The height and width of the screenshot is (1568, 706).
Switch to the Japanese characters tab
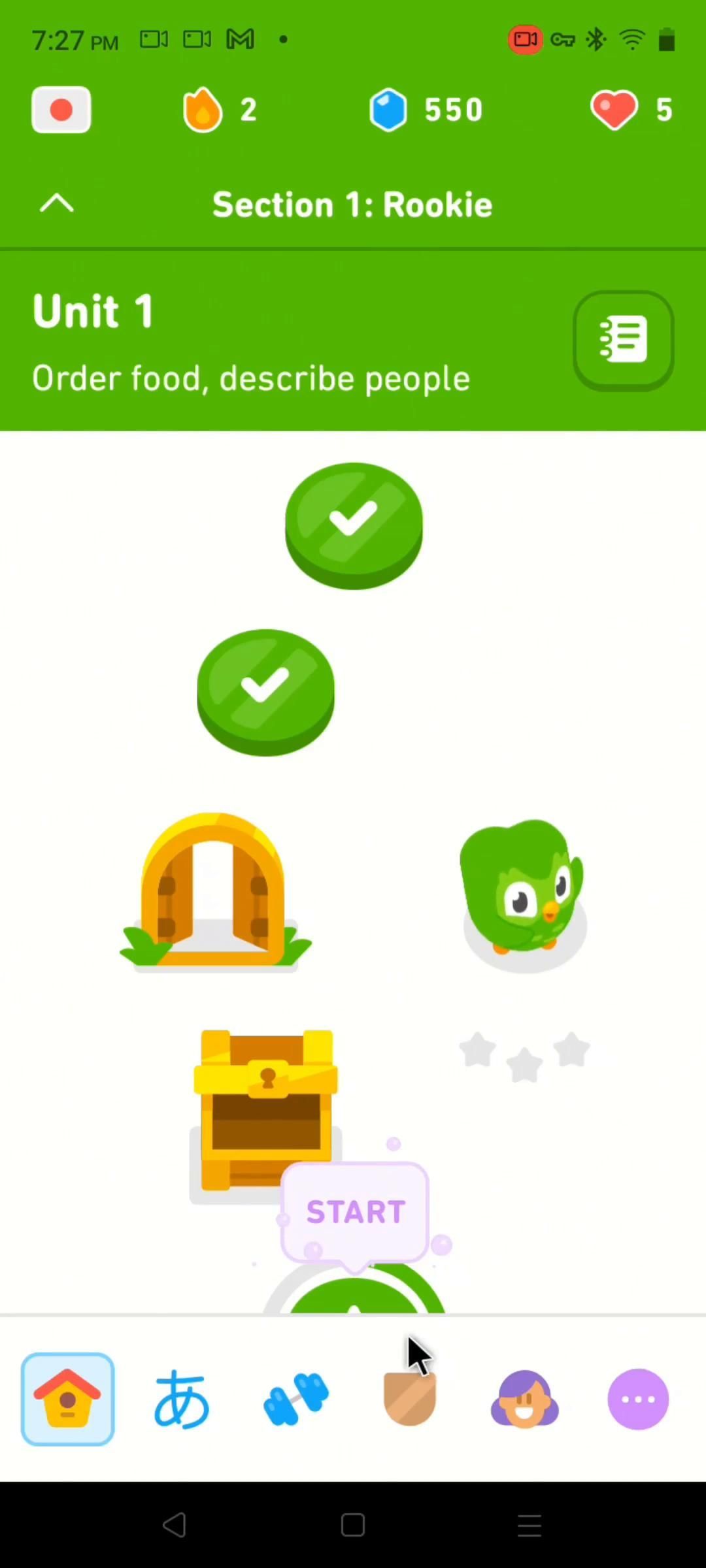pos(182,1399)
